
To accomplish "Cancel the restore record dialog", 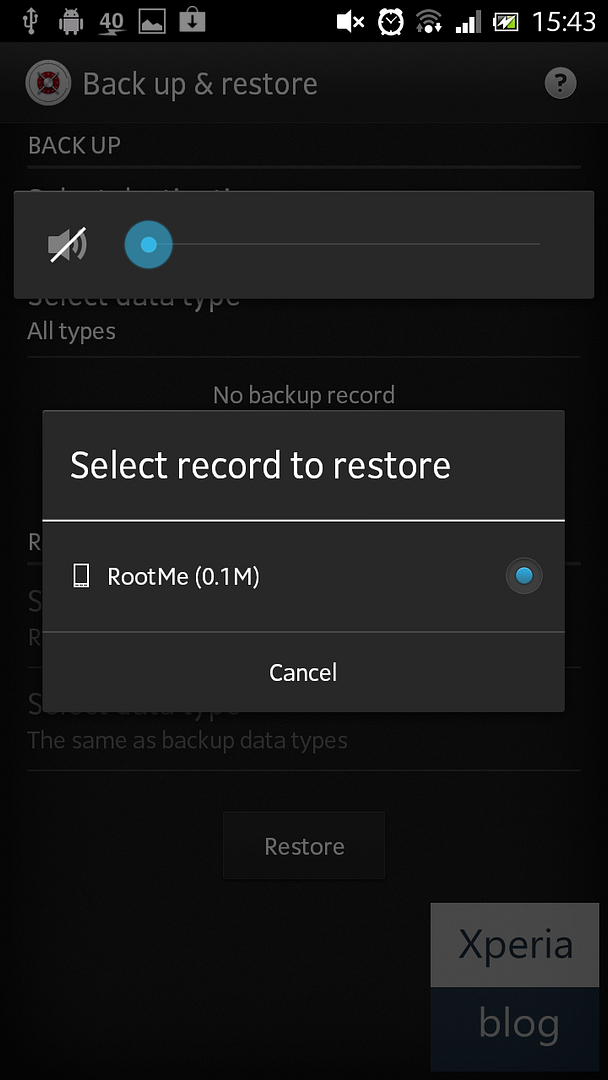I will click(x=303, y=672).
